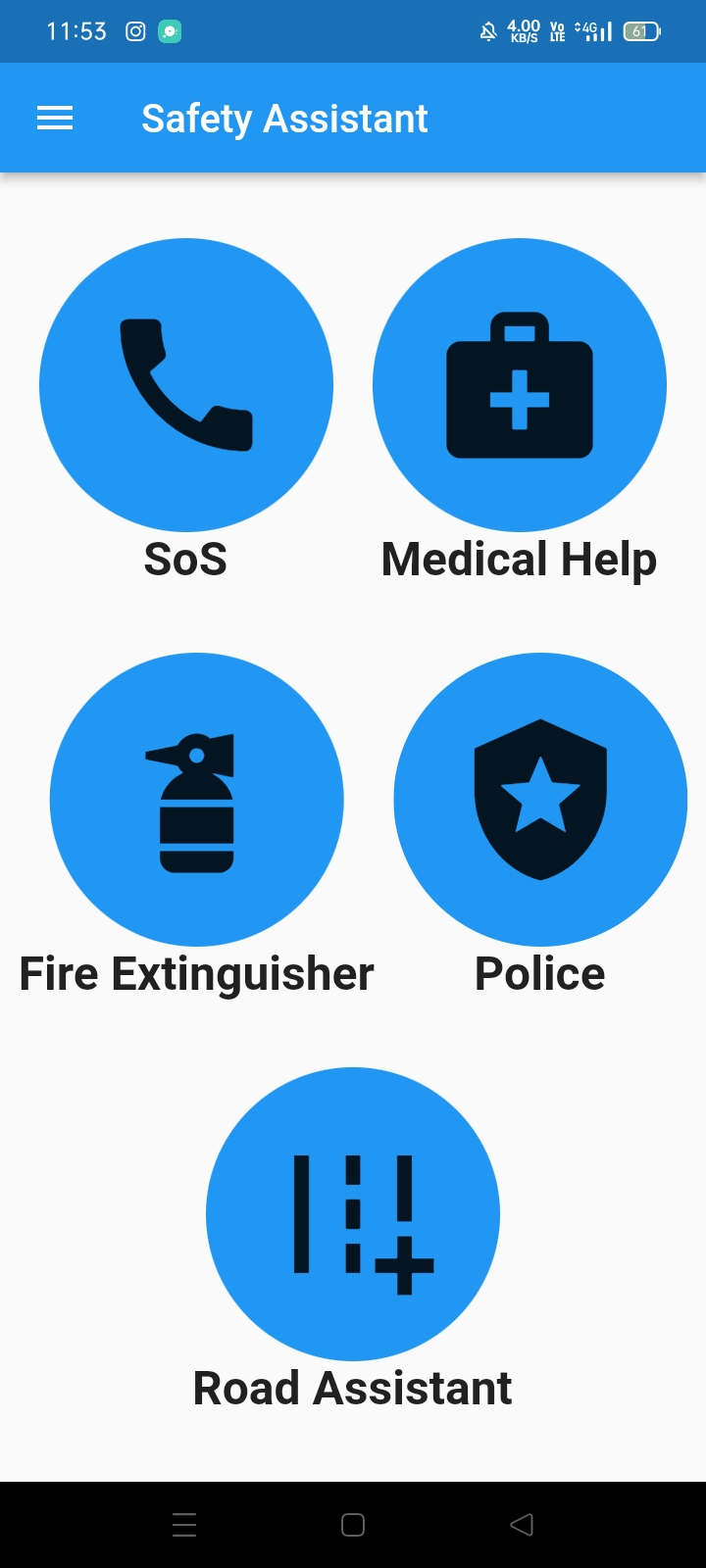Tap the Fire Extinguisher label text
This screenshot has height=1568, width=706.
point(196,972)
